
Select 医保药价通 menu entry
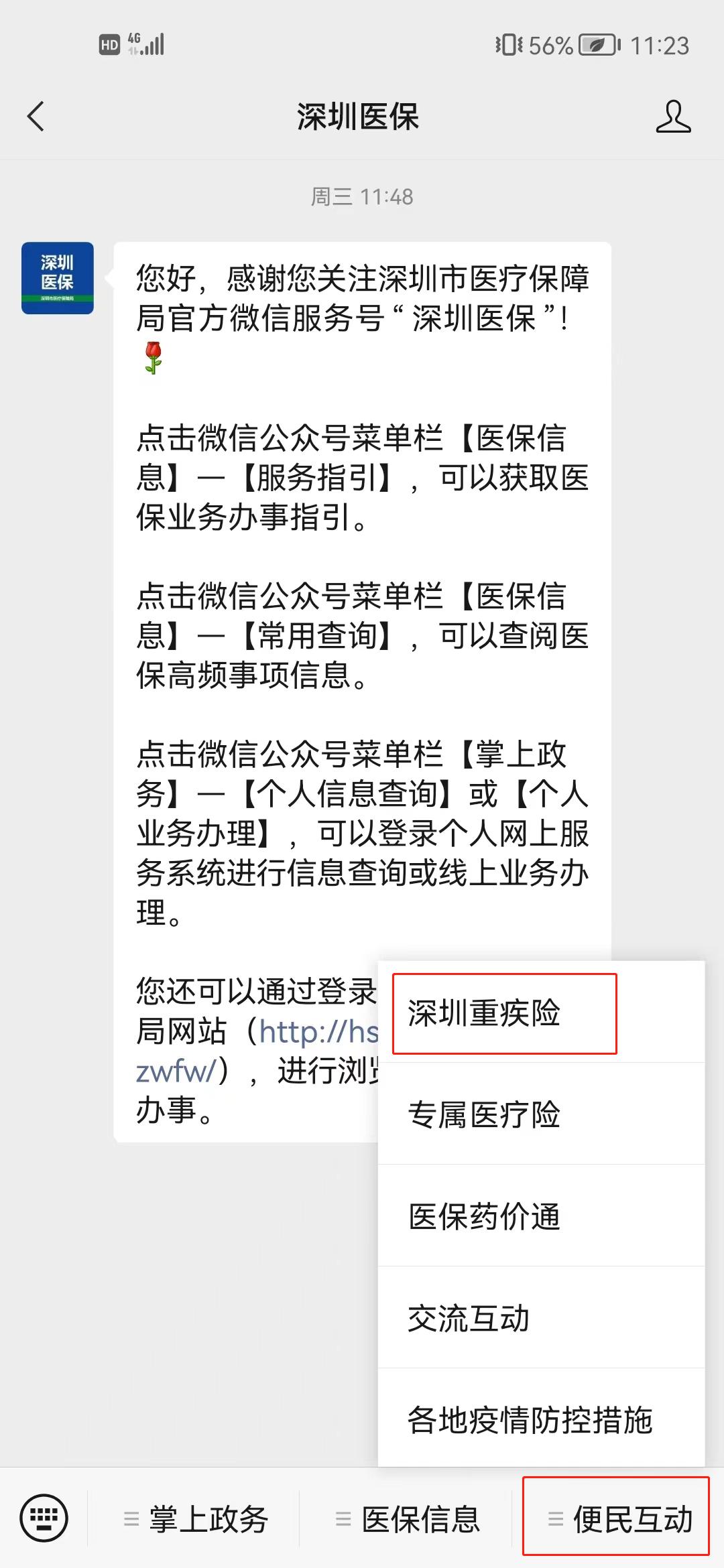pos(485,1218)
